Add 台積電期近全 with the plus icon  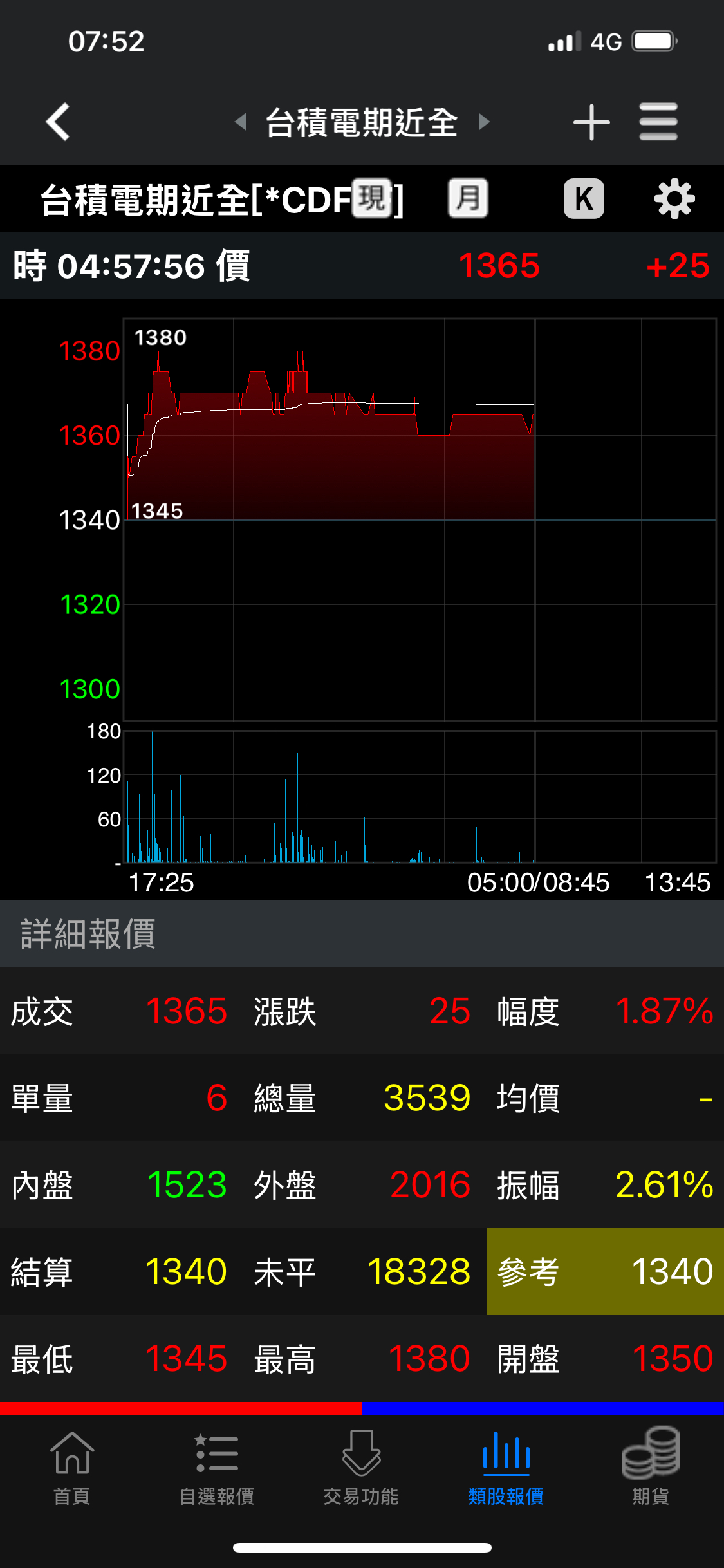pos(591,122)
